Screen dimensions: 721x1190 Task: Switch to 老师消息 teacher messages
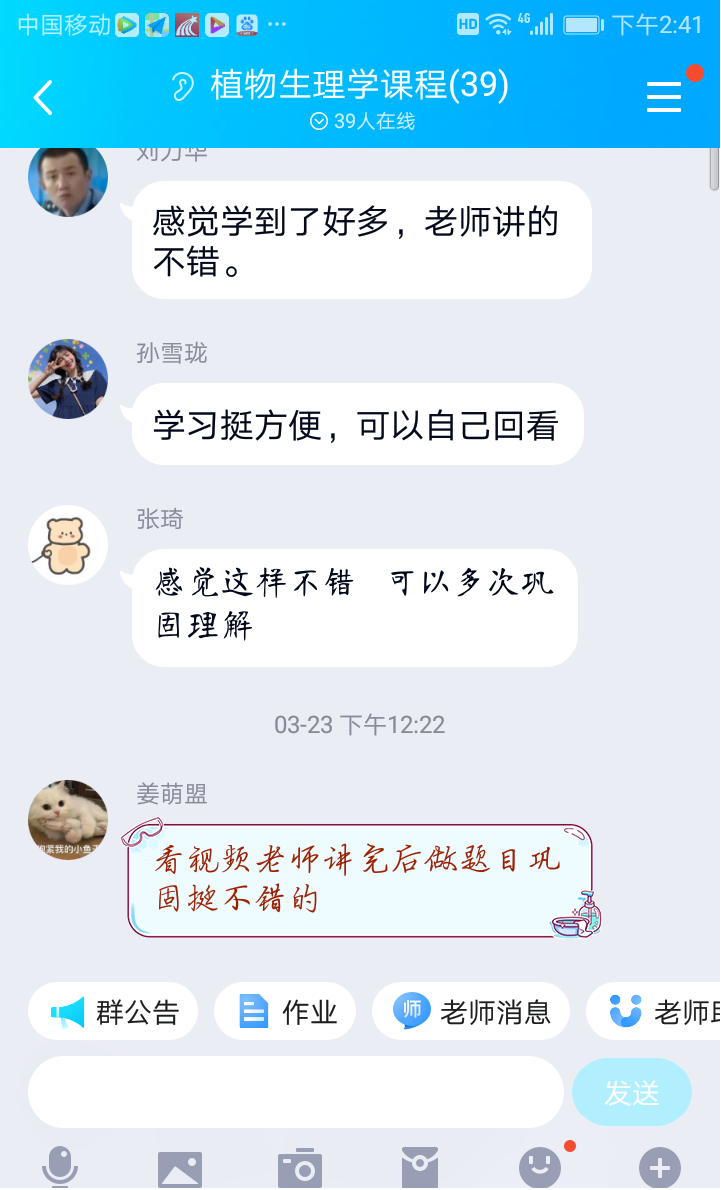click(470, 1011)
